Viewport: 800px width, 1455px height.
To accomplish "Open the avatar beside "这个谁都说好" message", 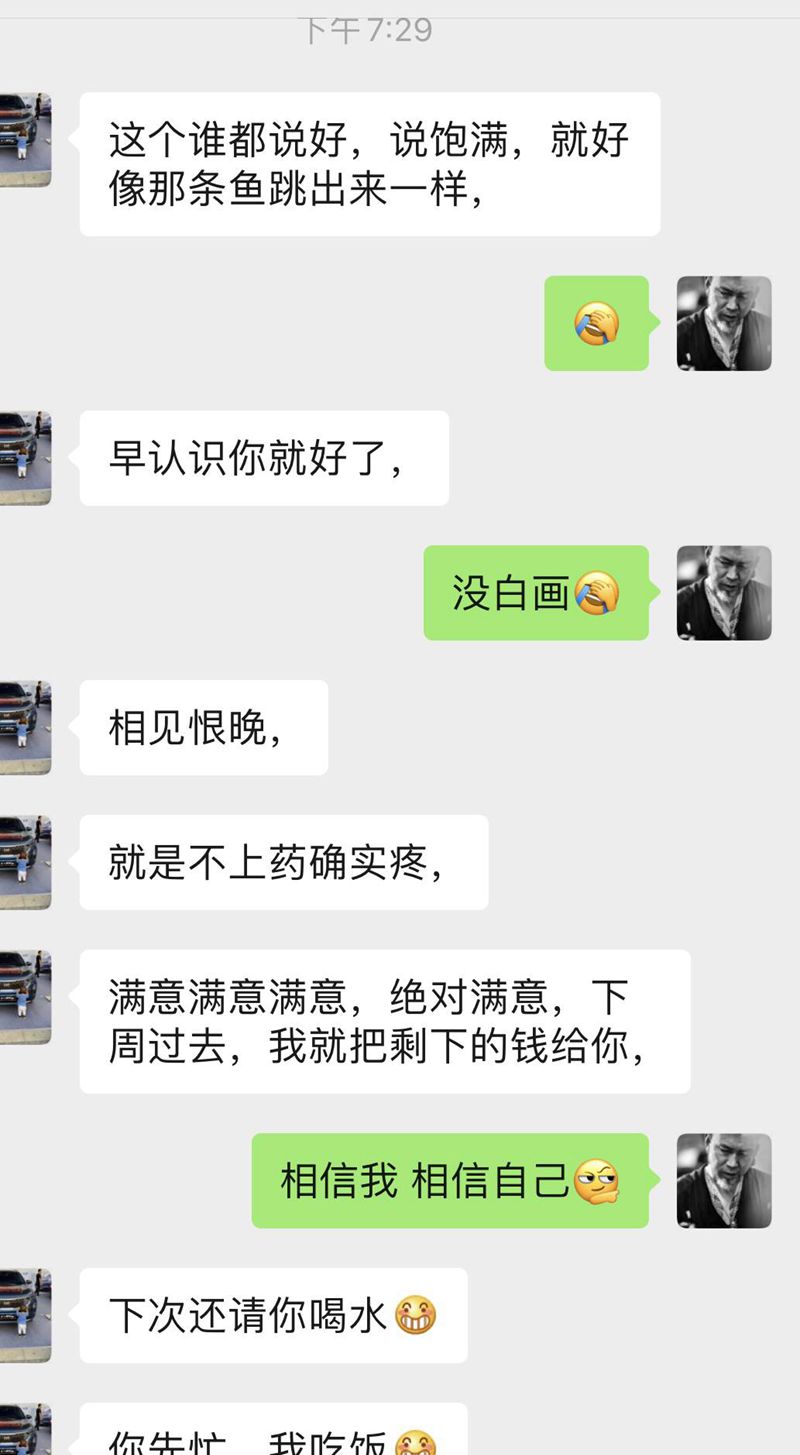I will (25, 140).
